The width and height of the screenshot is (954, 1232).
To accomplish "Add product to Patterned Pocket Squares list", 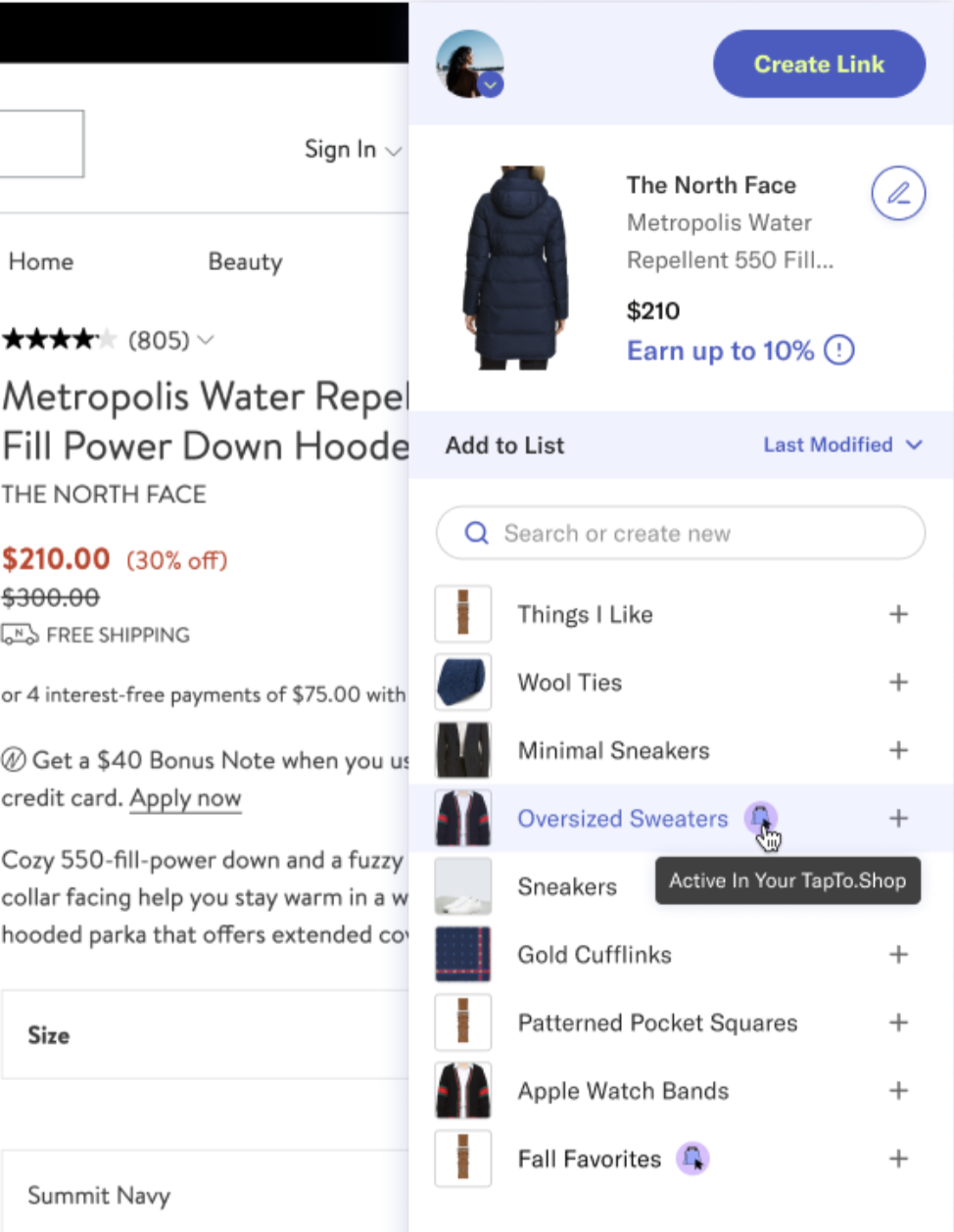I will point(898,1022).
